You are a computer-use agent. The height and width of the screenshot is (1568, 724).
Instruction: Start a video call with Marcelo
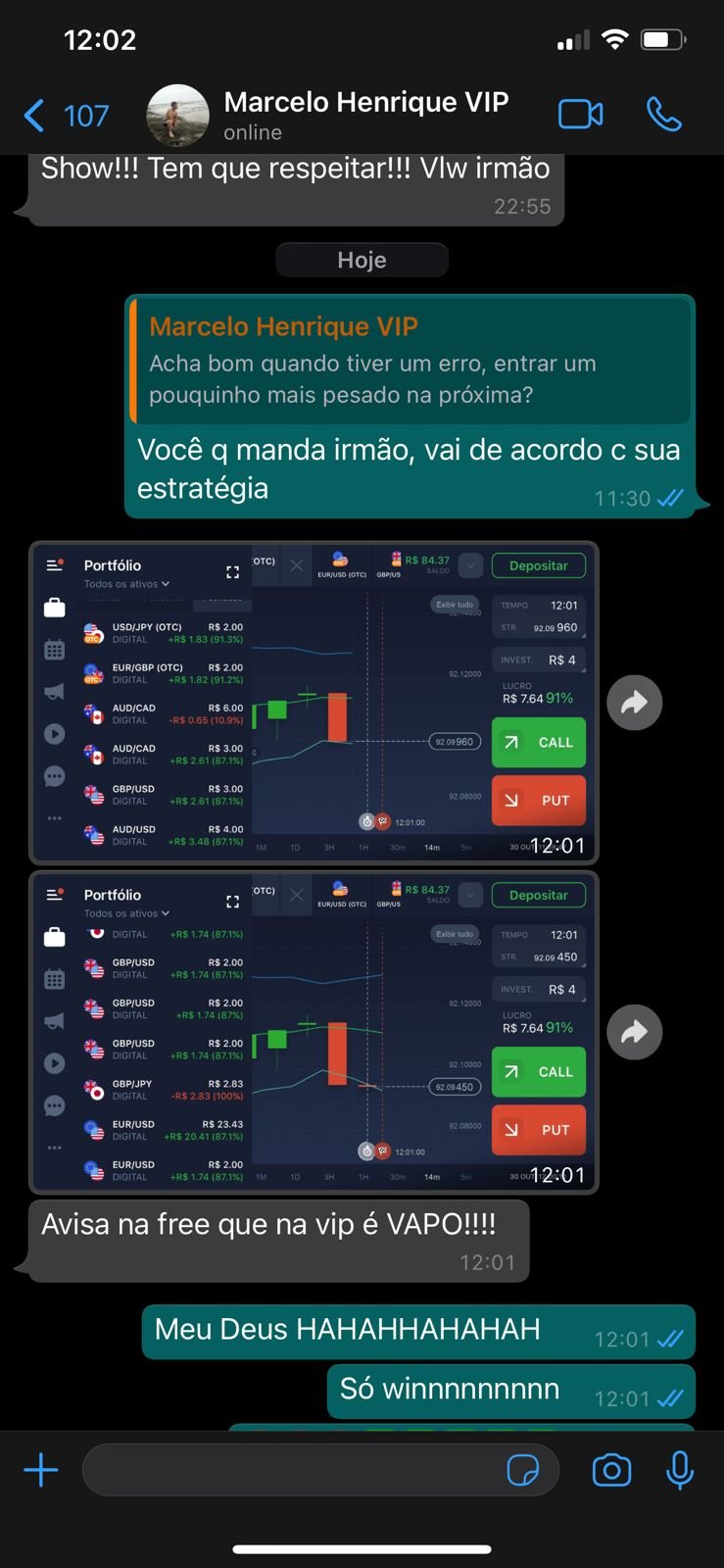click(580, 115)
